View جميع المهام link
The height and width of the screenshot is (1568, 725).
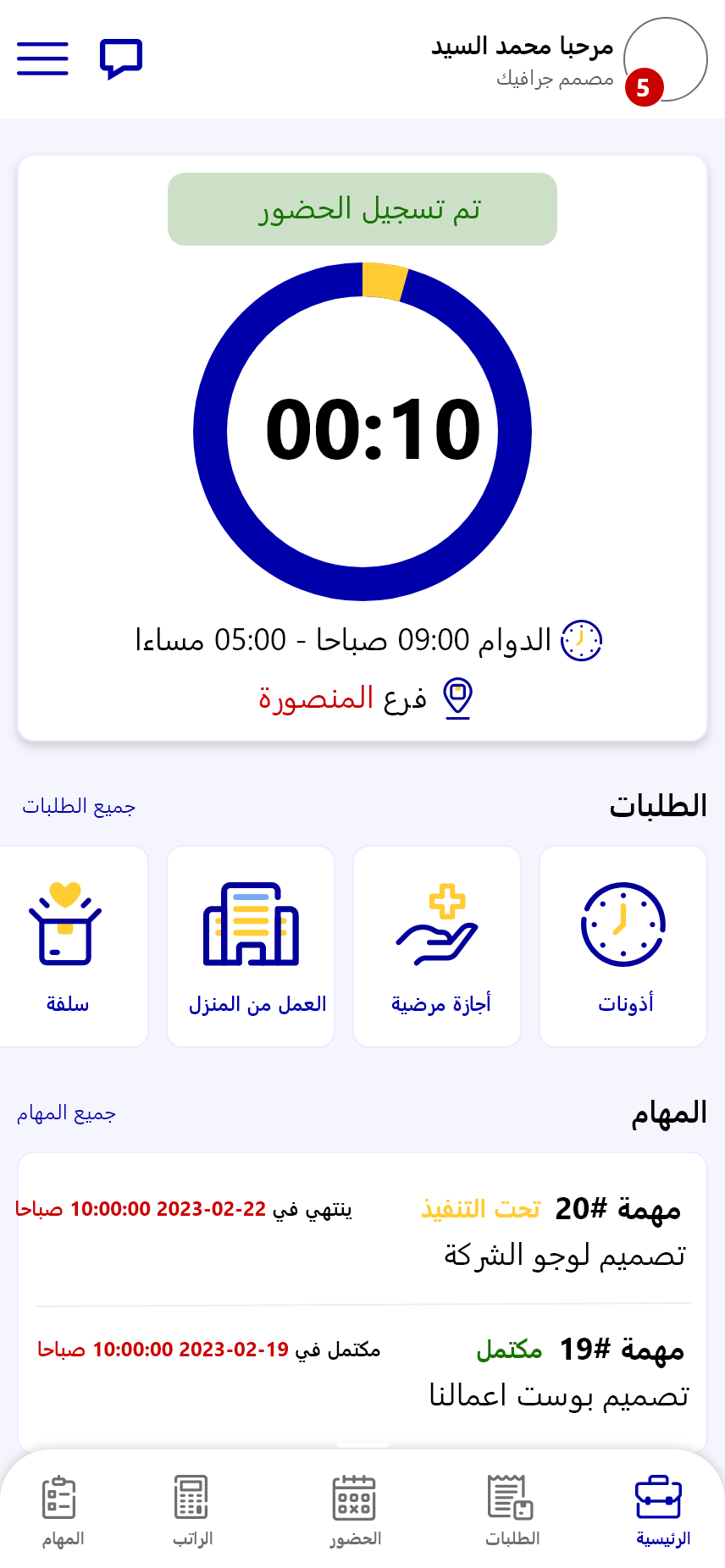[x=66, y=1113]
